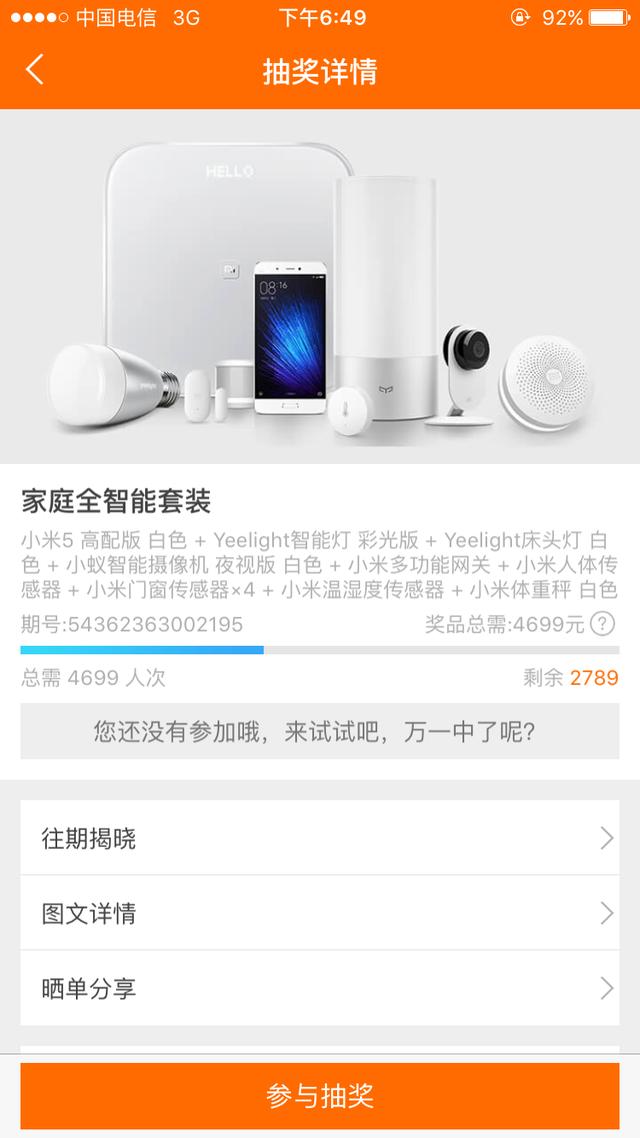Open the 图文详情 row
This screenshot has height=1138, width=640.
pyautogui.click(x=320, y=913)
